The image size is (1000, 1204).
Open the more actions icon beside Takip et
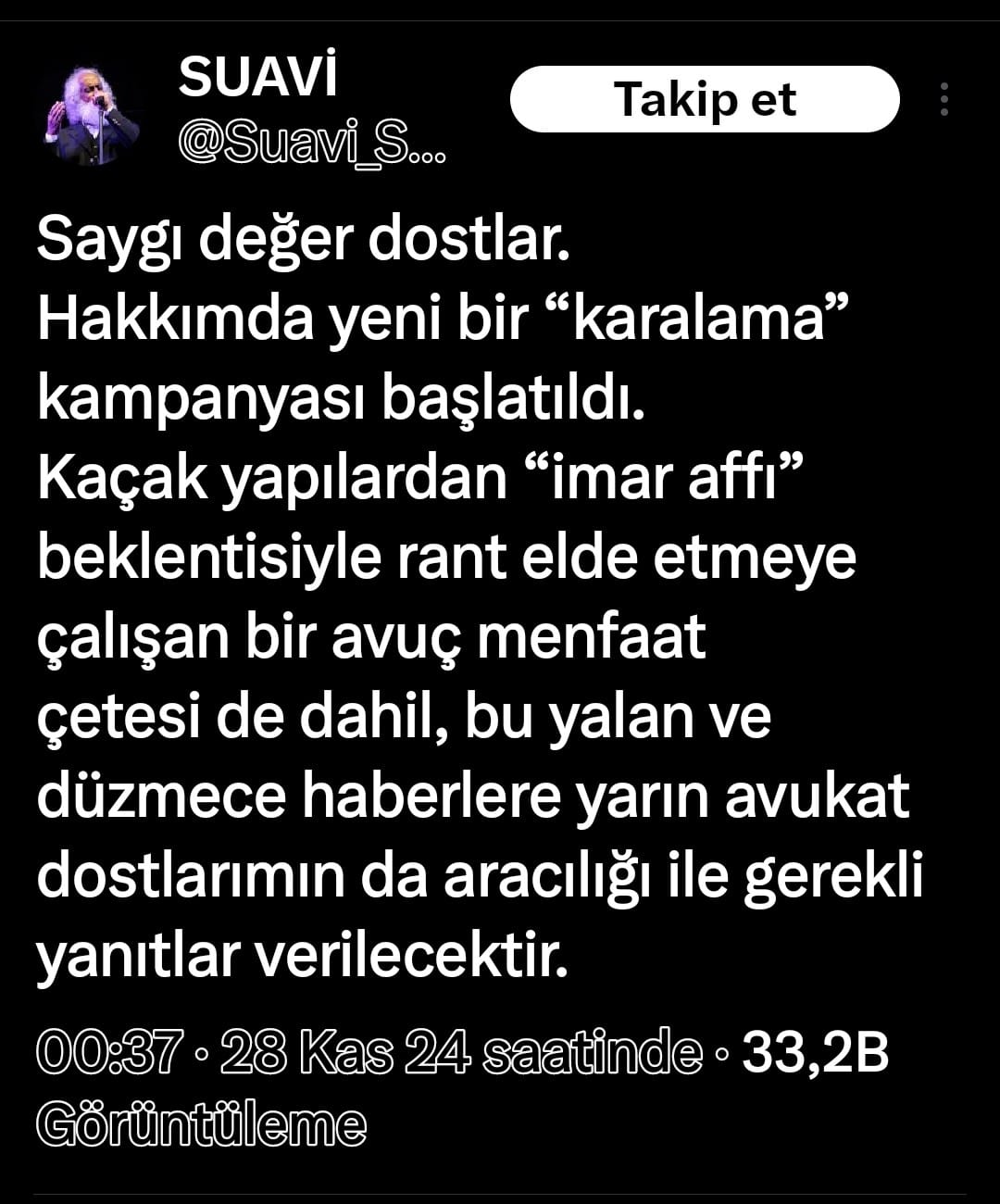pyautogui.click(x=945, y=99)
